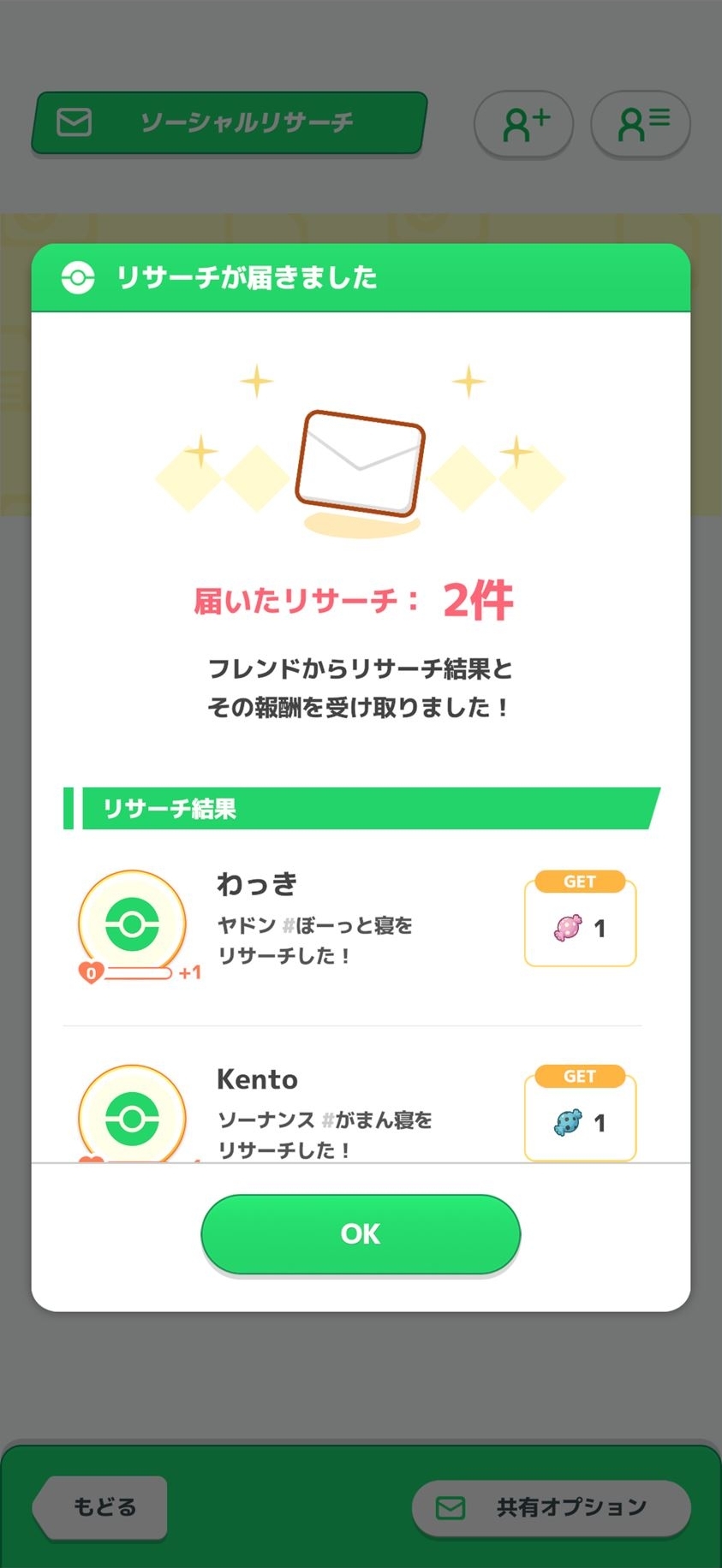722x1568 pixels.
Task: Tap the もどる back button
Action: pos(98,1507)
